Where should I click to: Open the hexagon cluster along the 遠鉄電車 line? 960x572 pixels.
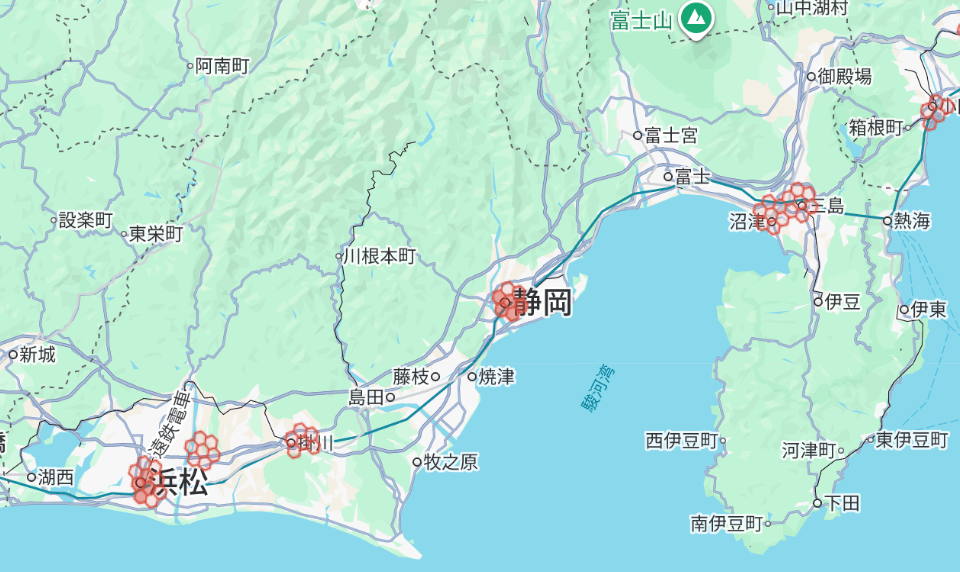203,448
